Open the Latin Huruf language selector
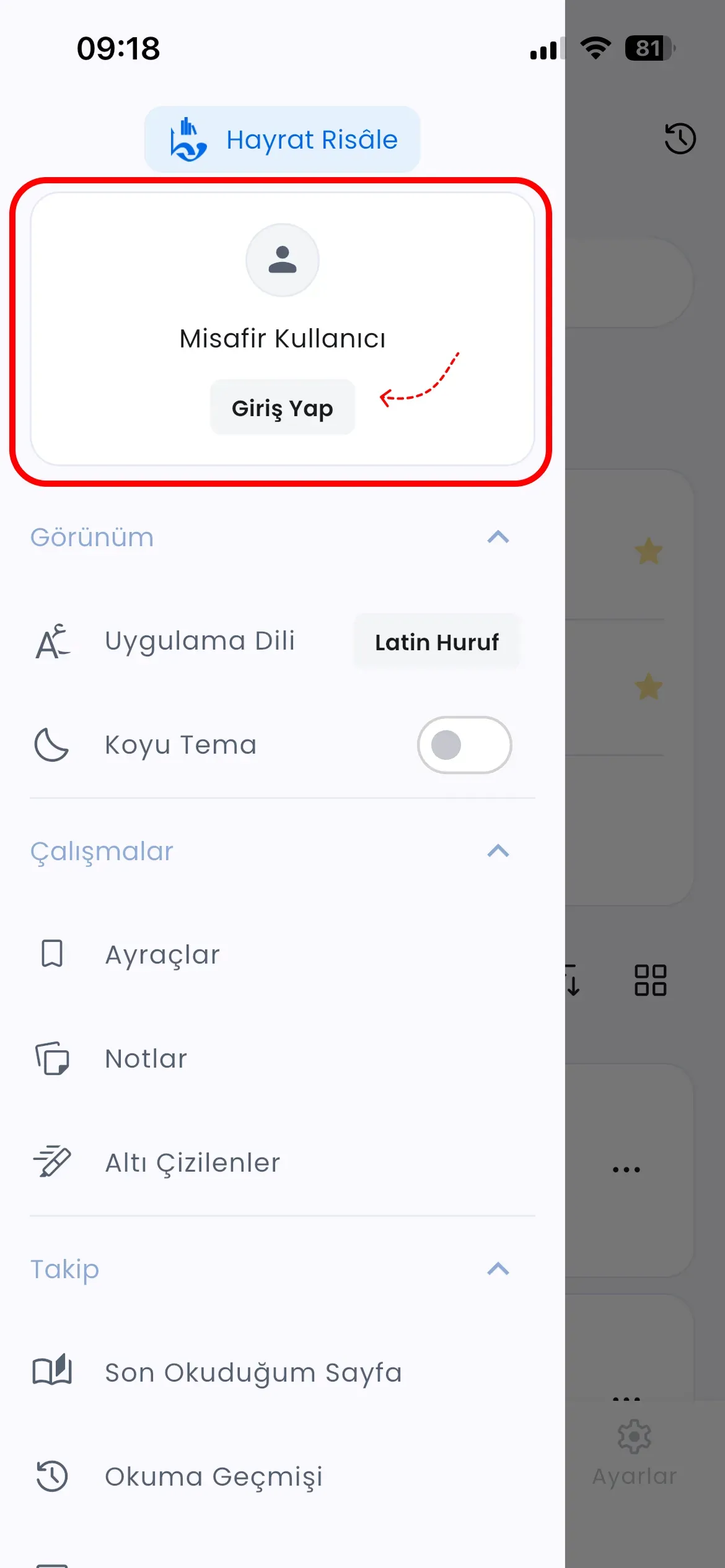This screenshot has width=725, height=1568. [436, 642]
